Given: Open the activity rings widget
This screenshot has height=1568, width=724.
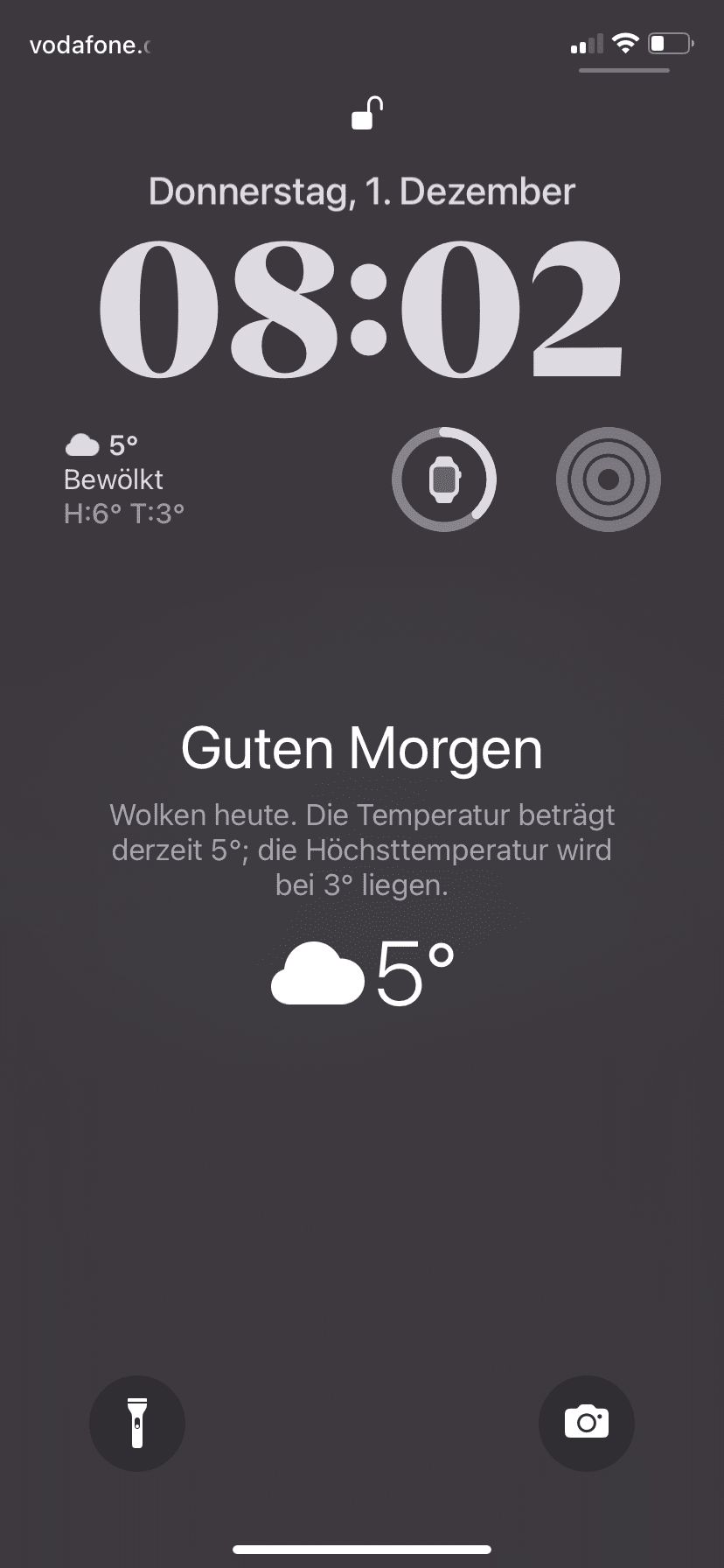Looking at the screenshot, I should tap(609, 479).
